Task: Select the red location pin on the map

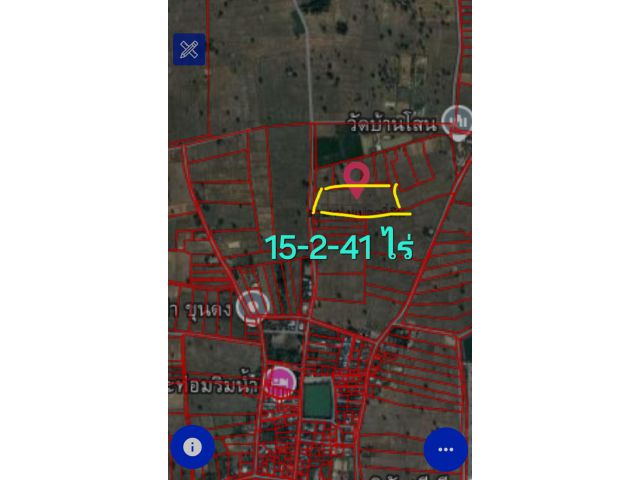Action: pyautogui.click(x=356, y=178)
